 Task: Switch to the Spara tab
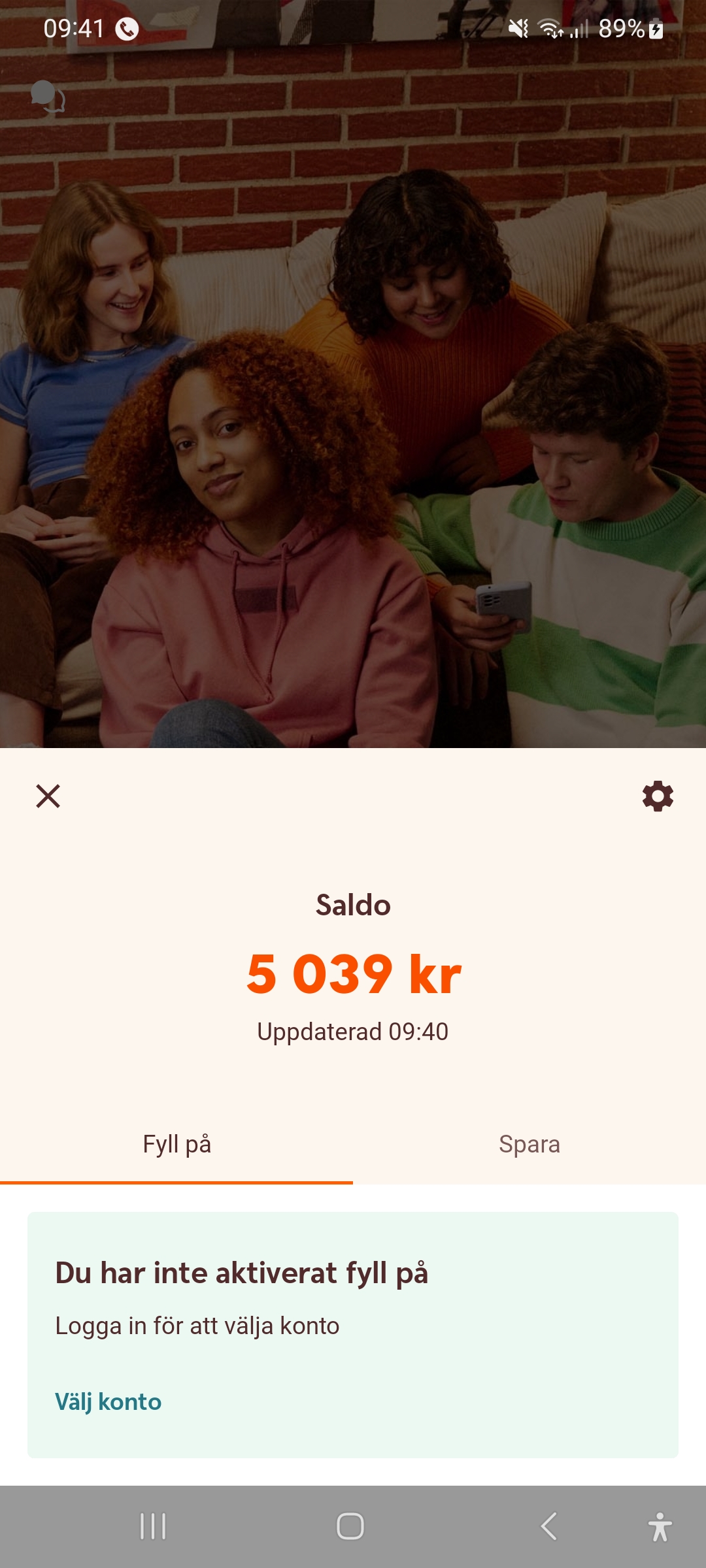(x=529, y=1145)
